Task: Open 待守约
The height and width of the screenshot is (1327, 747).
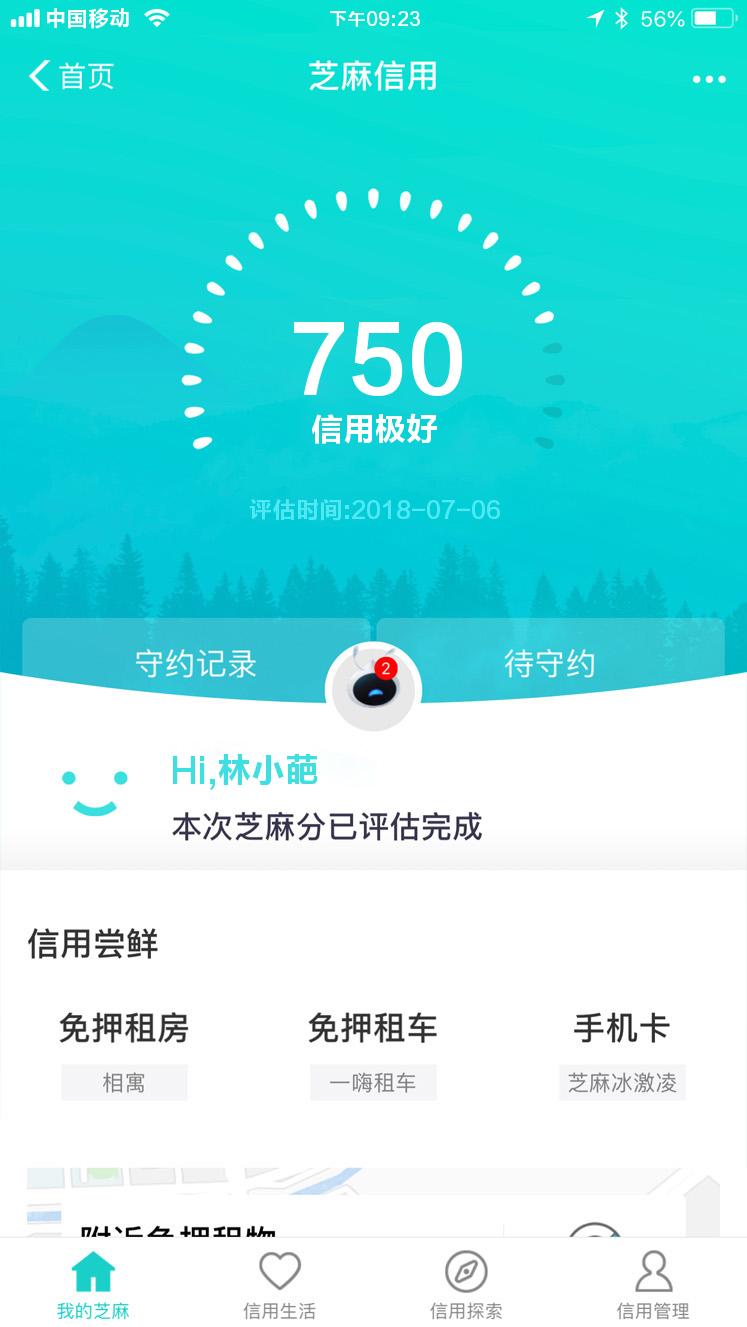Action: coord(549,663)
